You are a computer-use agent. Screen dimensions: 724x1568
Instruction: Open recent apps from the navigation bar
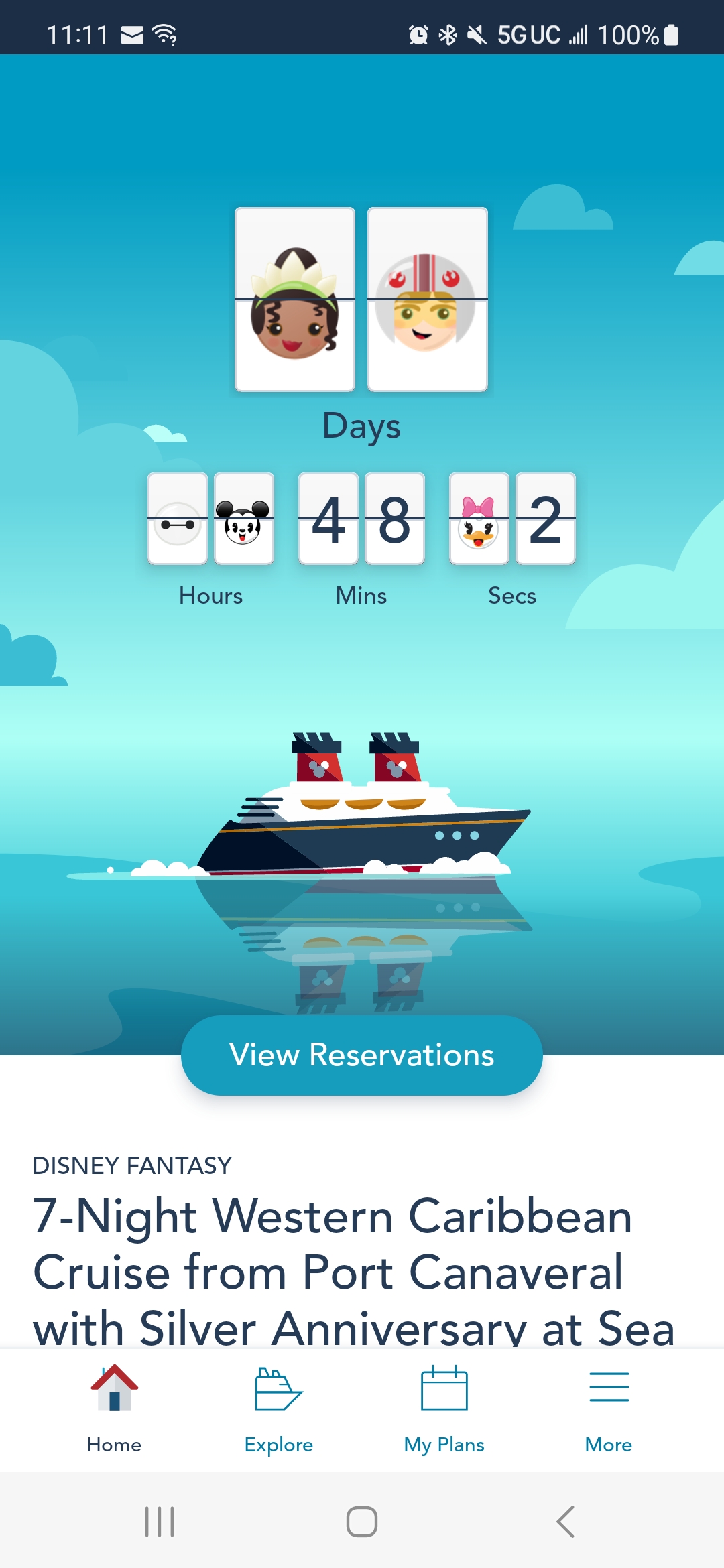(x=160, y=1521)
